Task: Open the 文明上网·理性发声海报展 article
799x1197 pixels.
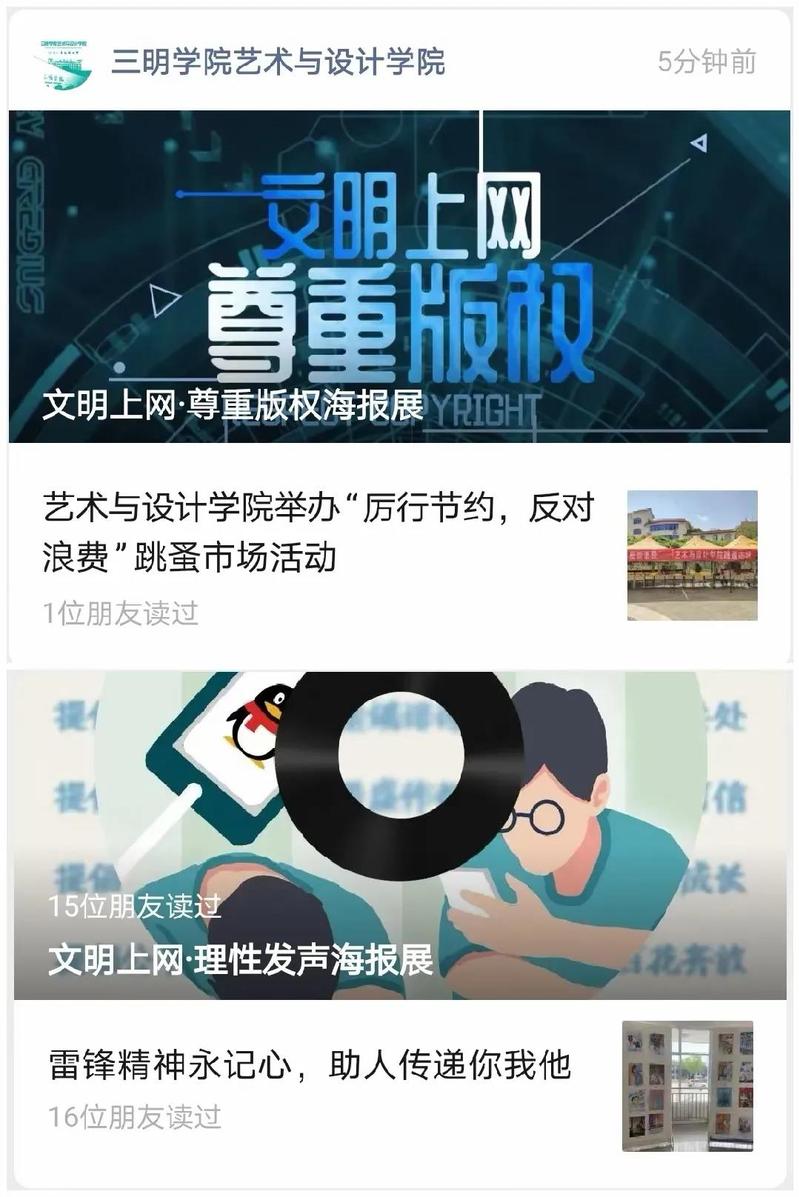Action: (x=399, y=835)
